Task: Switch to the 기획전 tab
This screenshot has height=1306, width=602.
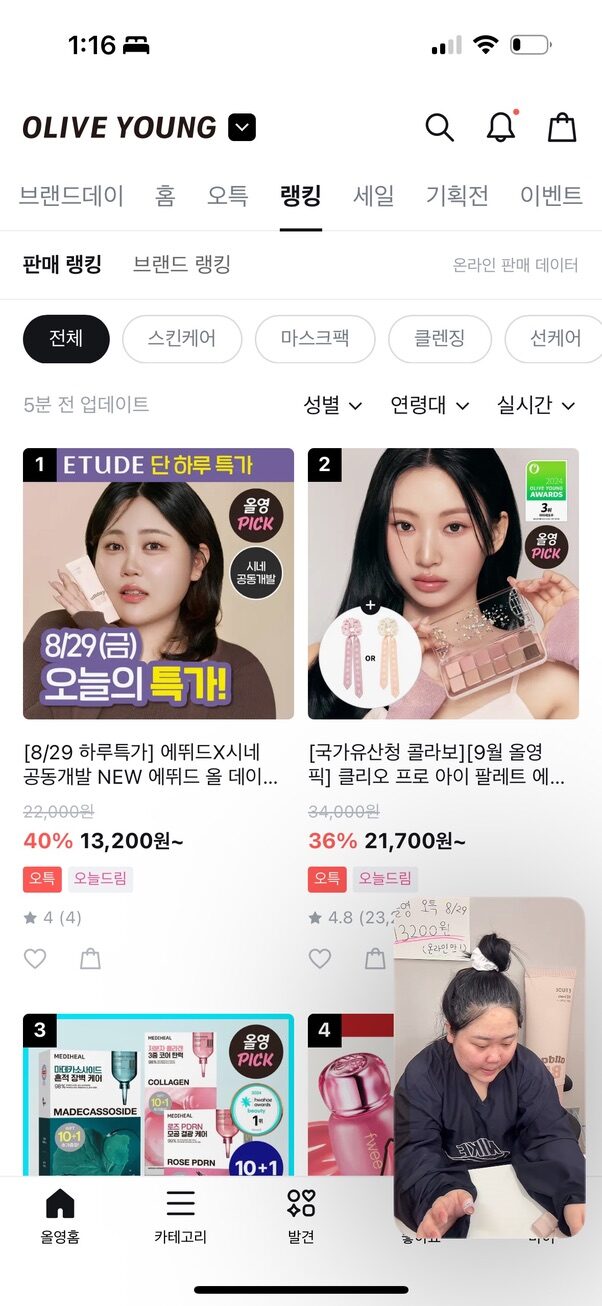Action: [457, 195]
